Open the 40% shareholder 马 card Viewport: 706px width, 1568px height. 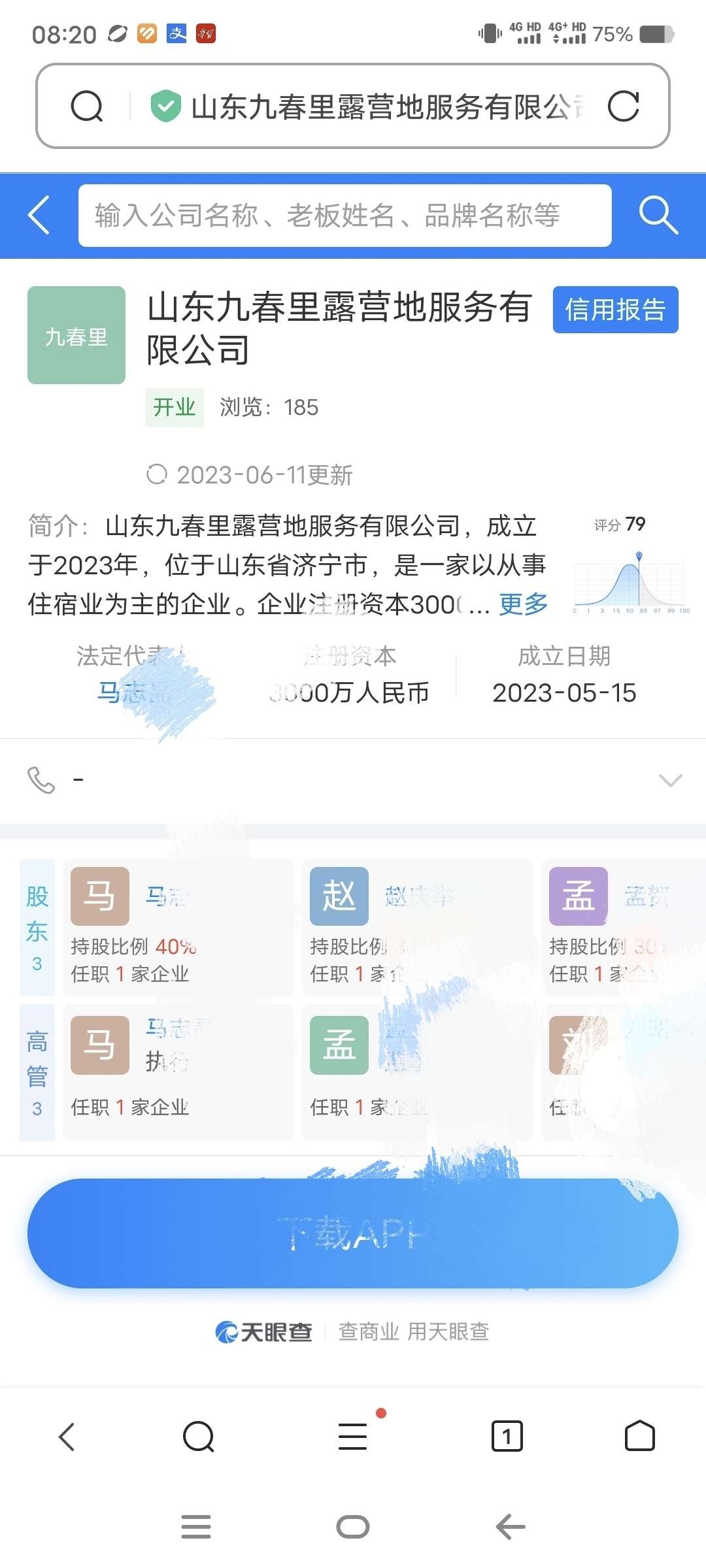click(x=178, y=927)
